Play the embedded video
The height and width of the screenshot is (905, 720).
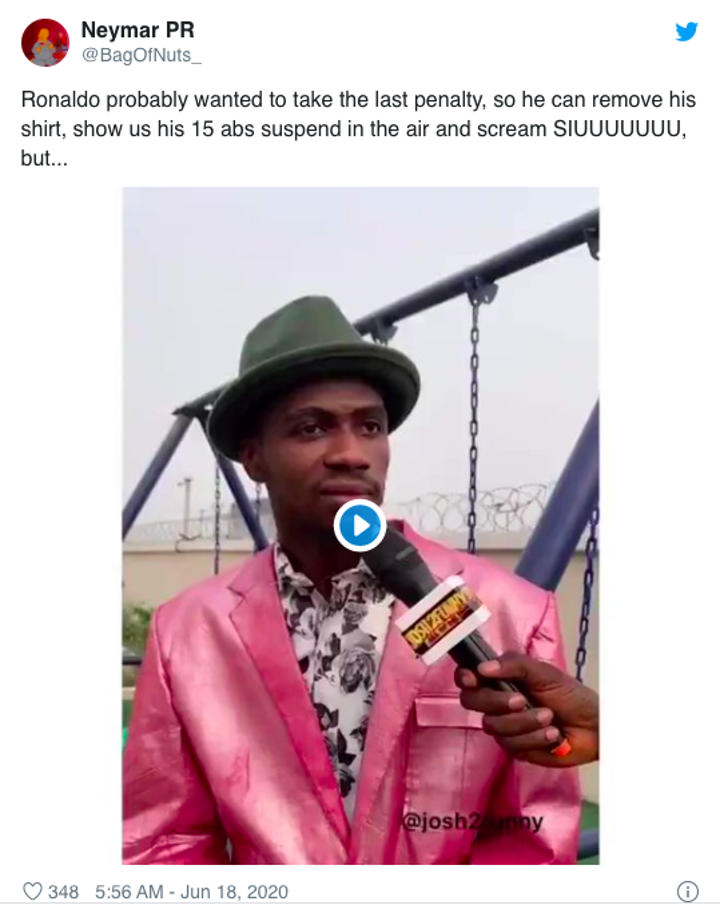(x=360, y=525)
